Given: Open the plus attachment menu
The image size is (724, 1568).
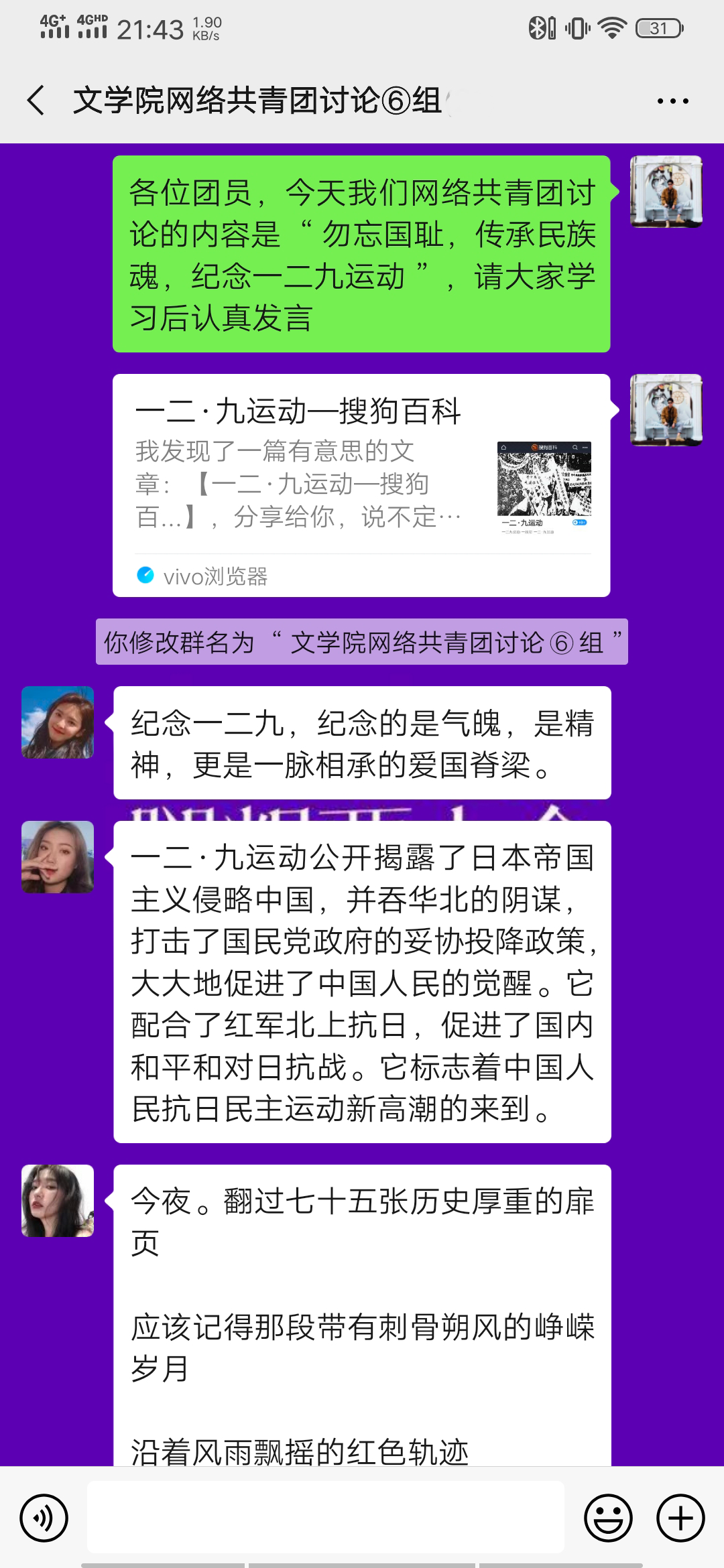Looking at the screenshot, I should (x=680, y=1518).
